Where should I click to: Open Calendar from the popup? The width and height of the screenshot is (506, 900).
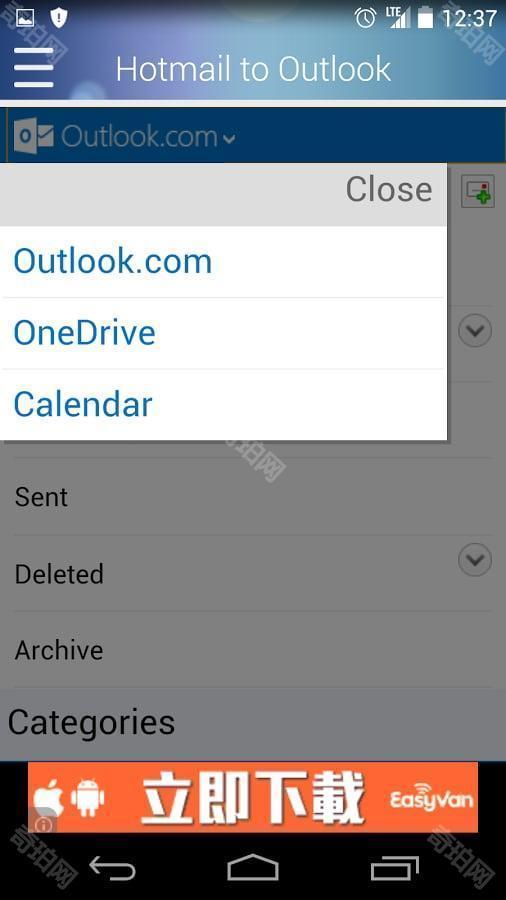[x=223, y=405]
